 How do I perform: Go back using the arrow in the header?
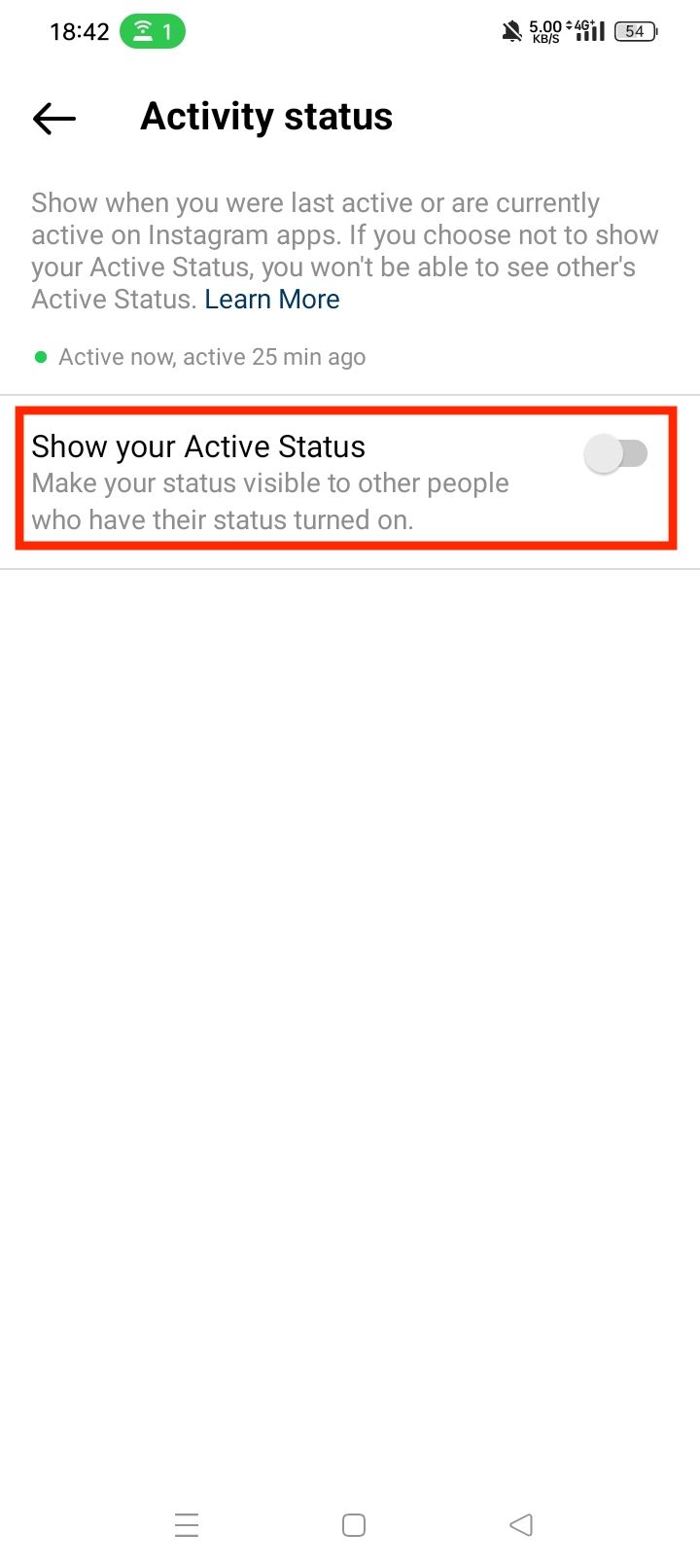pos(54,118)
